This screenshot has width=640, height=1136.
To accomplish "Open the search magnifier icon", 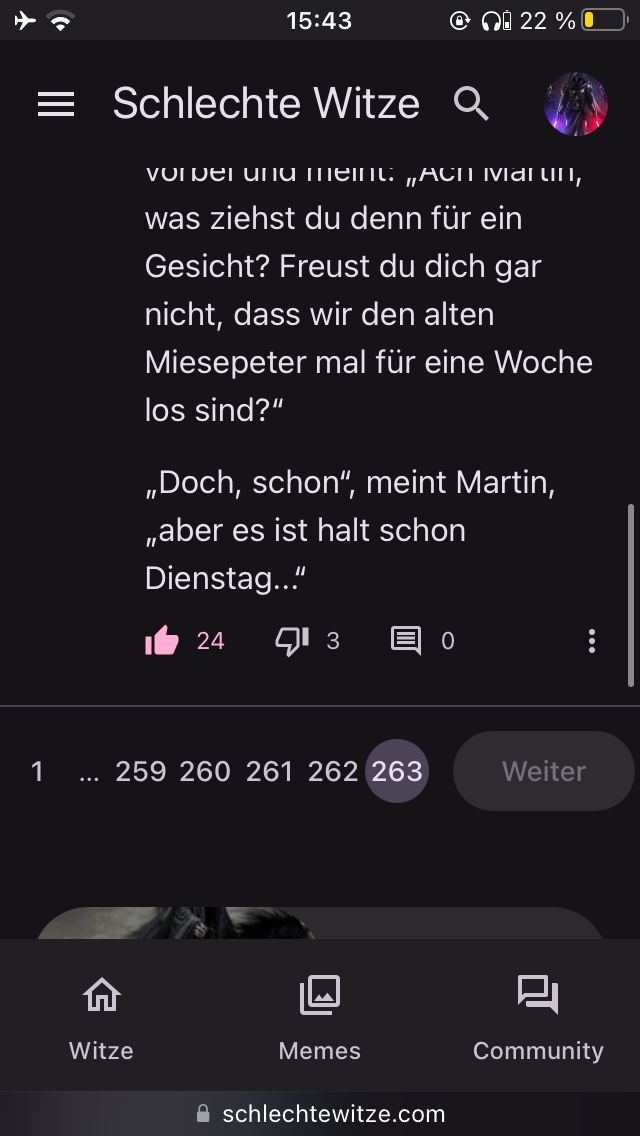I will coord(471,104).
